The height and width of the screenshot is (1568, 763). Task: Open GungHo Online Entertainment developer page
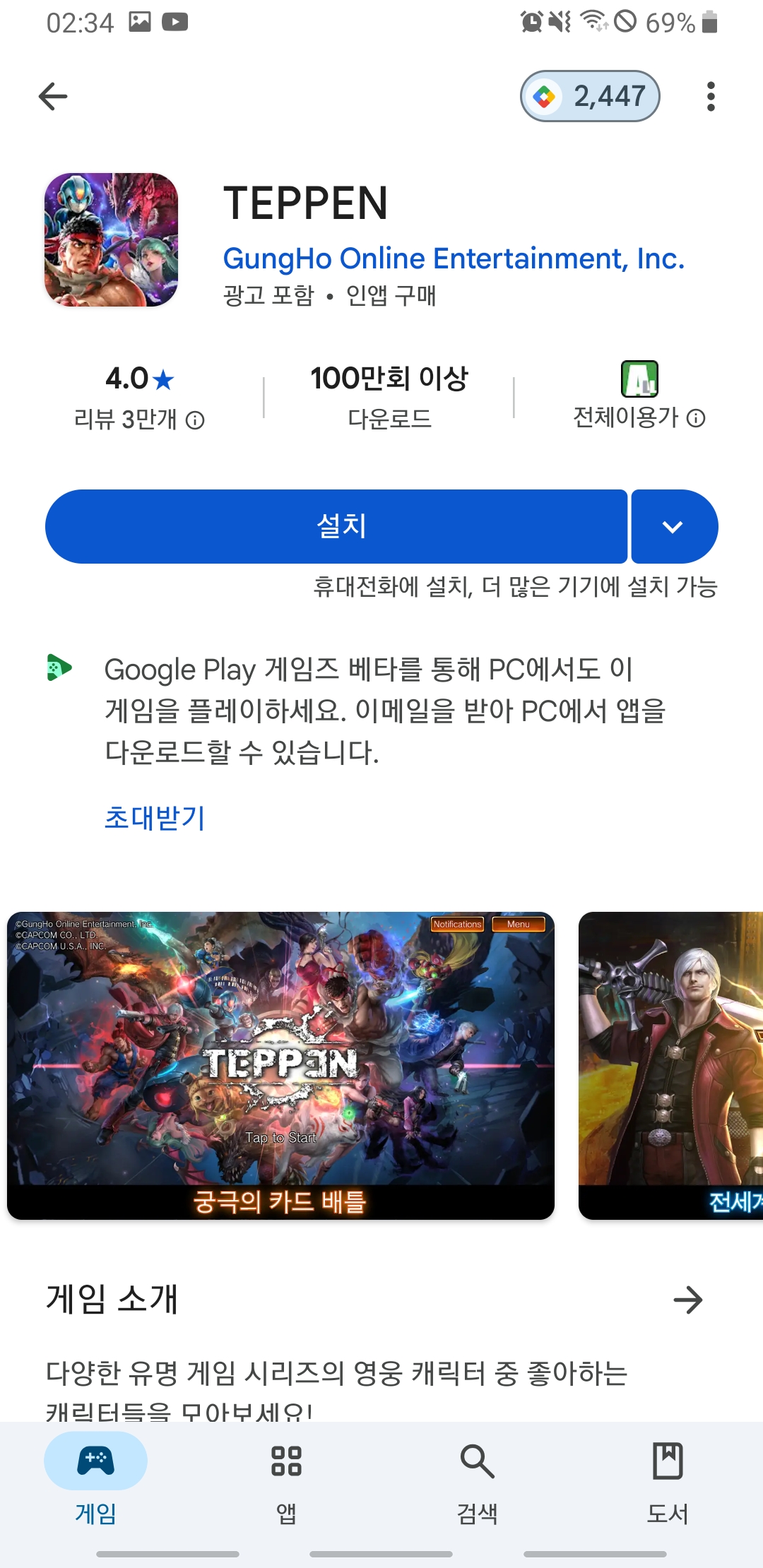[454, 259]
